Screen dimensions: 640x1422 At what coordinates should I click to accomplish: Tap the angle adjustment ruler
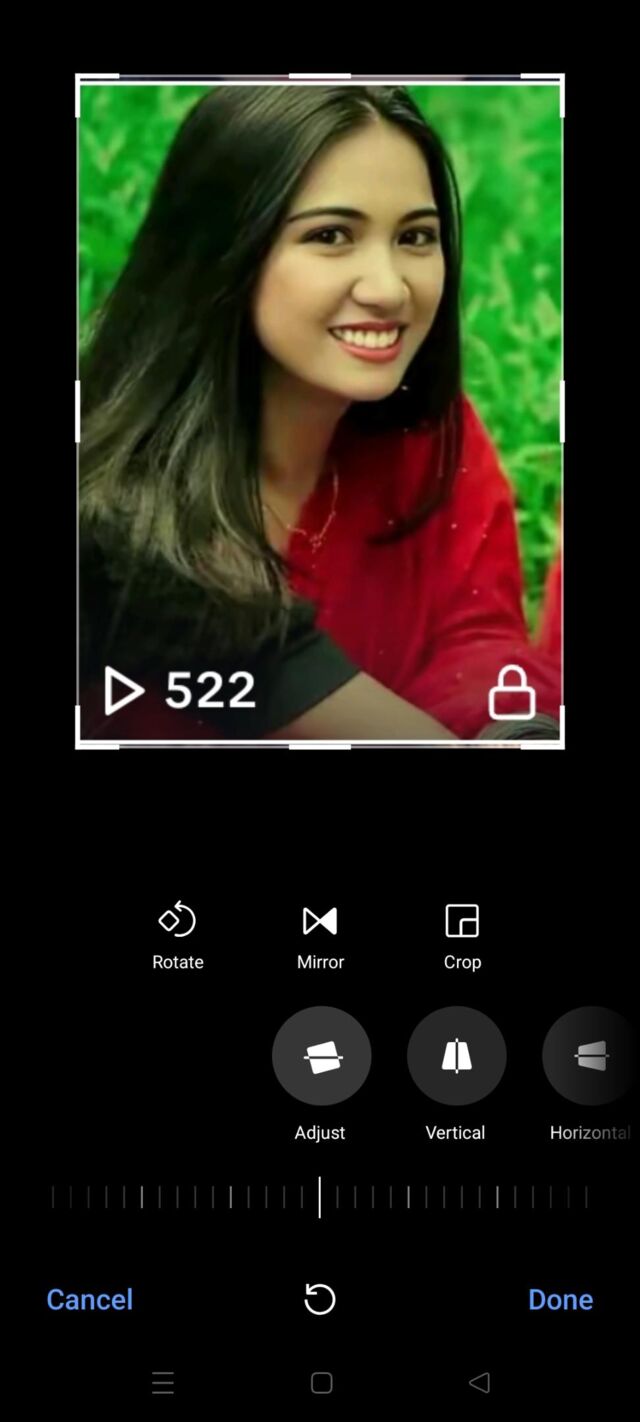(x=320, y=1197)
